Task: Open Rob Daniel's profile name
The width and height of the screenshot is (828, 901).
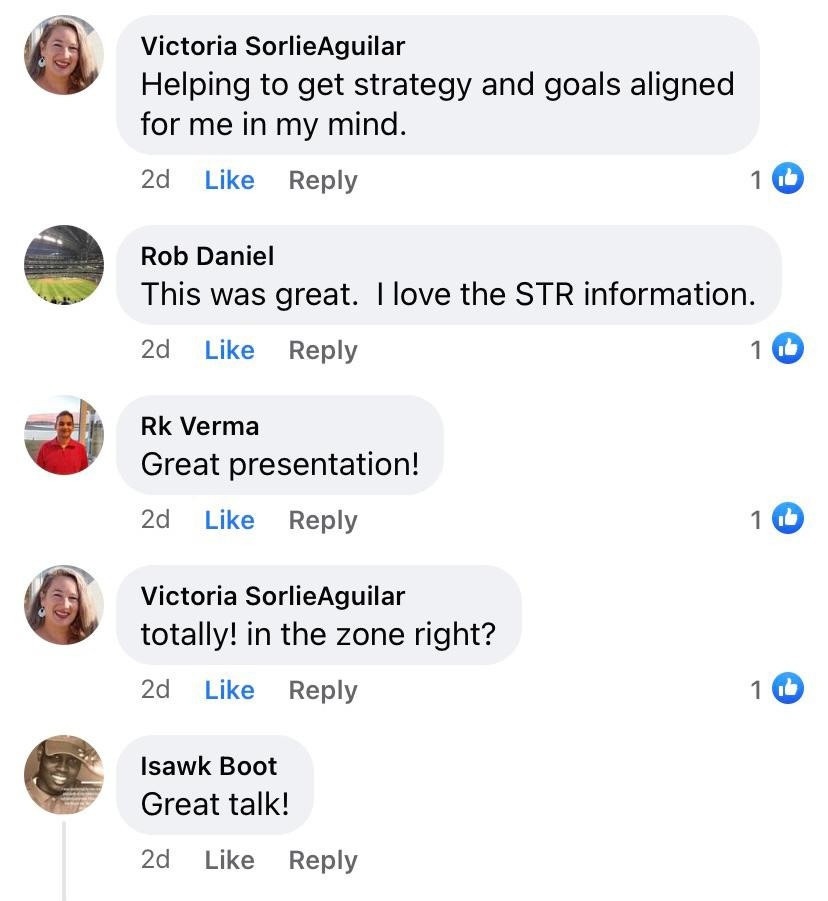Action: [207, 256]
